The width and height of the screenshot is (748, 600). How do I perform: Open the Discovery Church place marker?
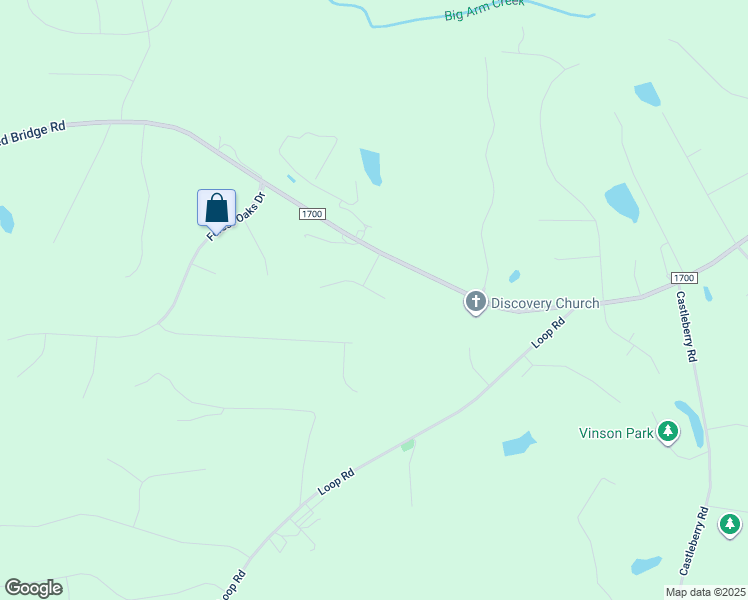(x=475, y=302)
